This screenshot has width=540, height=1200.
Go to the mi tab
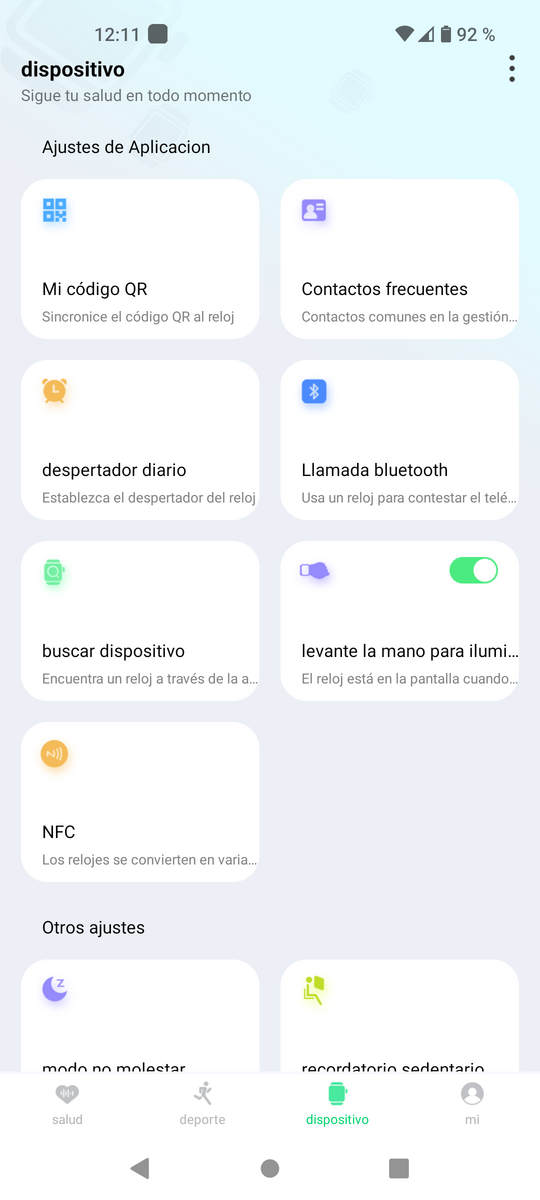click(x=472, y=1103)
